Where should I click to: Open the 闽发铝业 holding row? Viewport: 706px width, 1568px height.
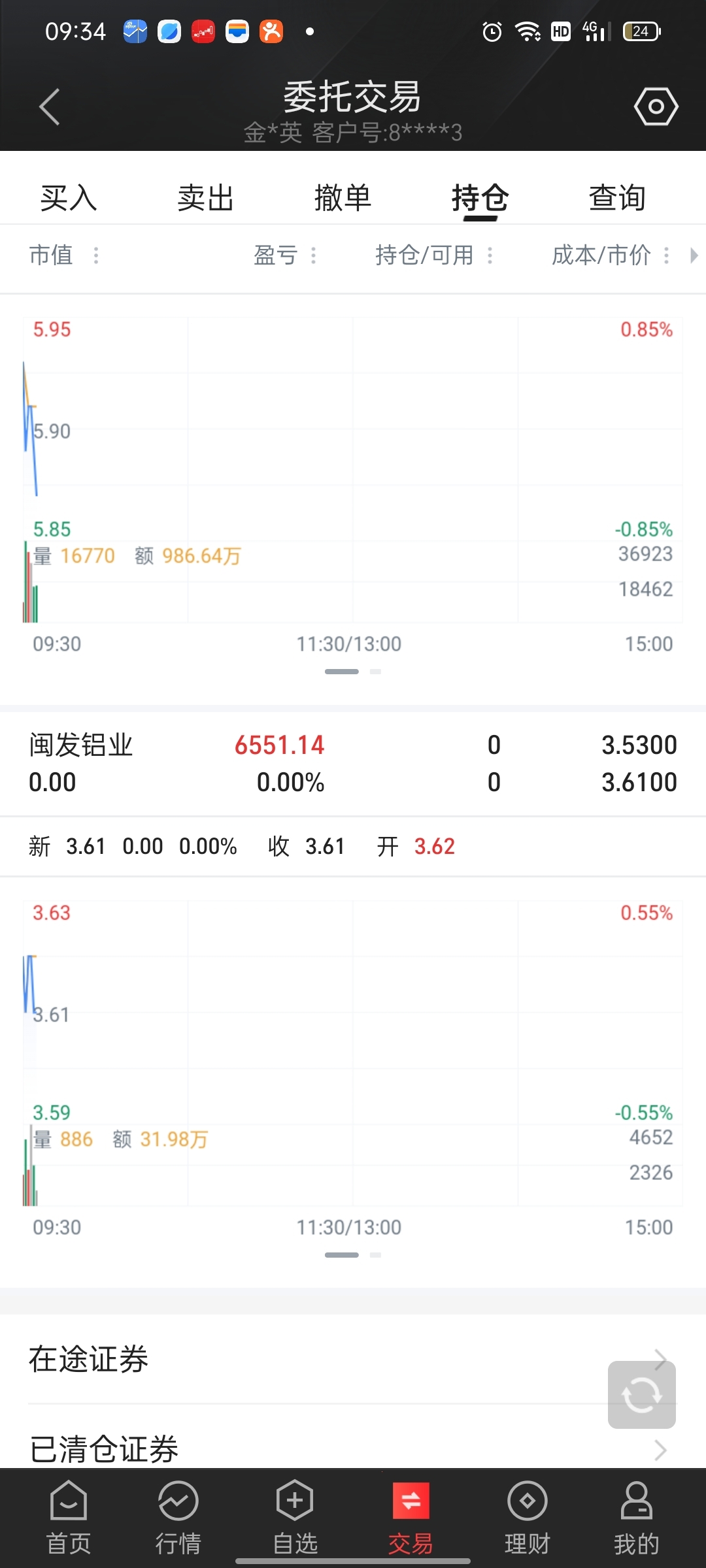point(353,763)
